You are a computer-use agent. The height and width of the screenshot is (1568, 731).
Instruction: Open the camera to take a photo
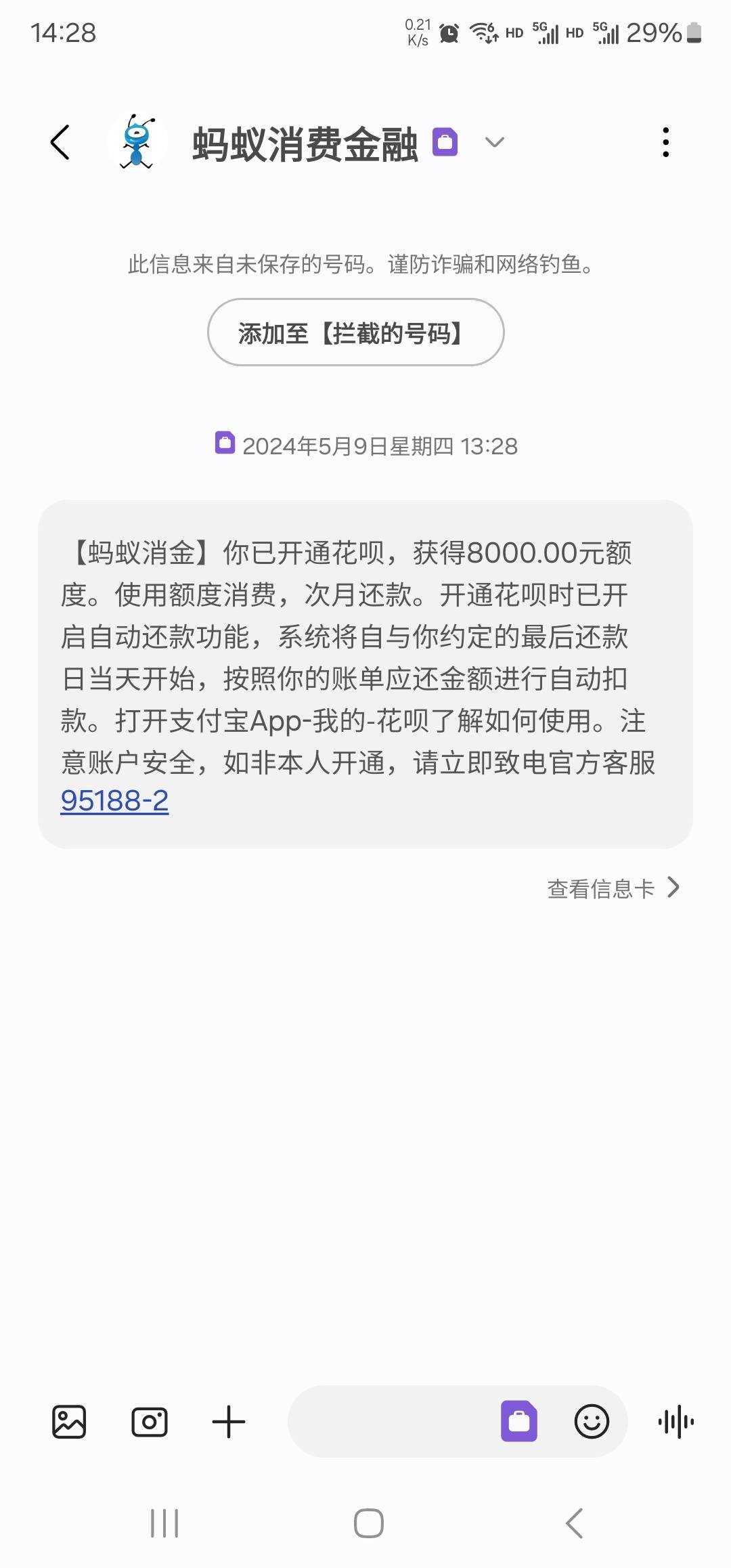[x=149, y=1421]
